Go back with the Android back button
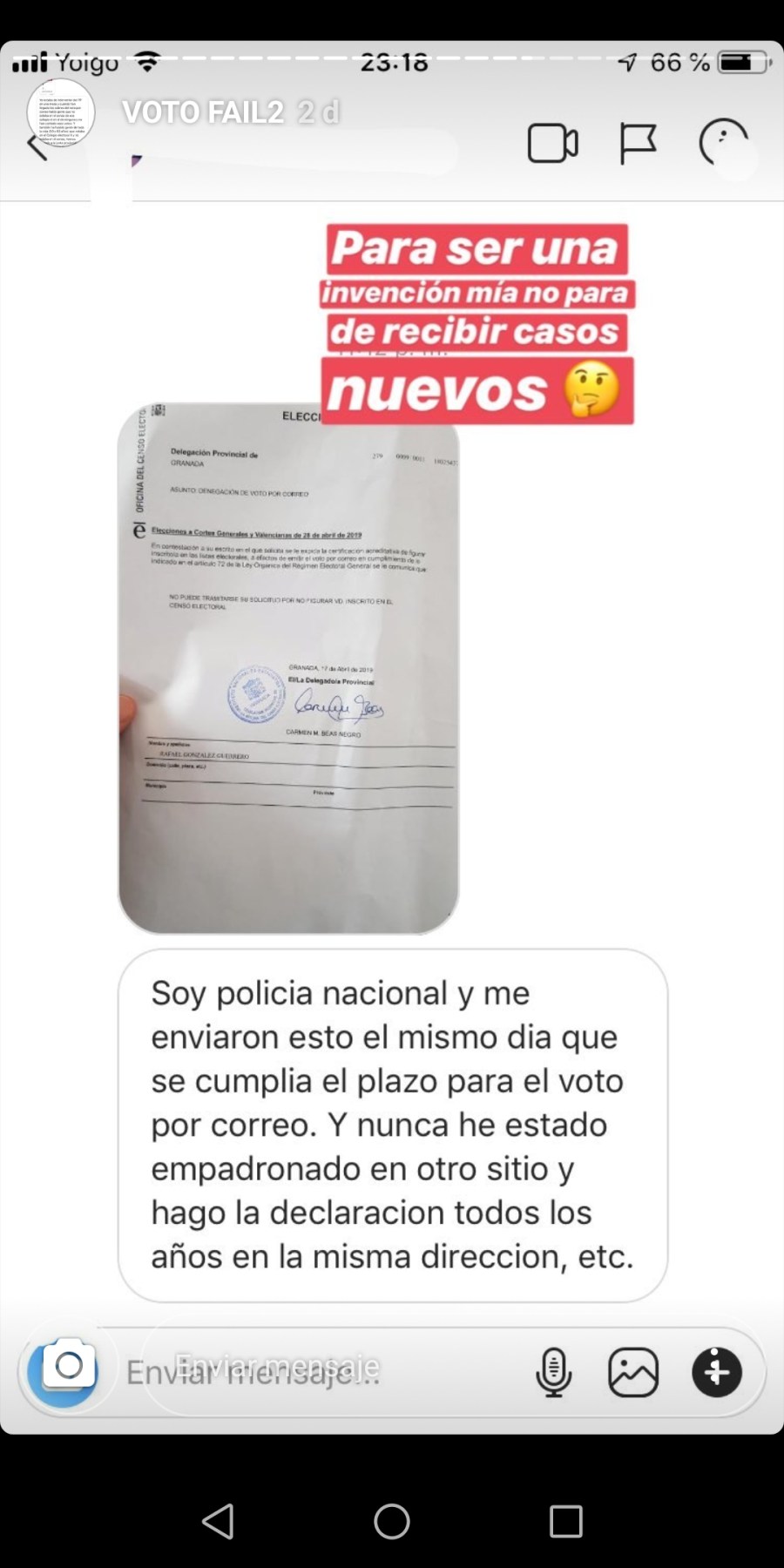This screenshot has width=784, height=1568. pos(218,1521)
